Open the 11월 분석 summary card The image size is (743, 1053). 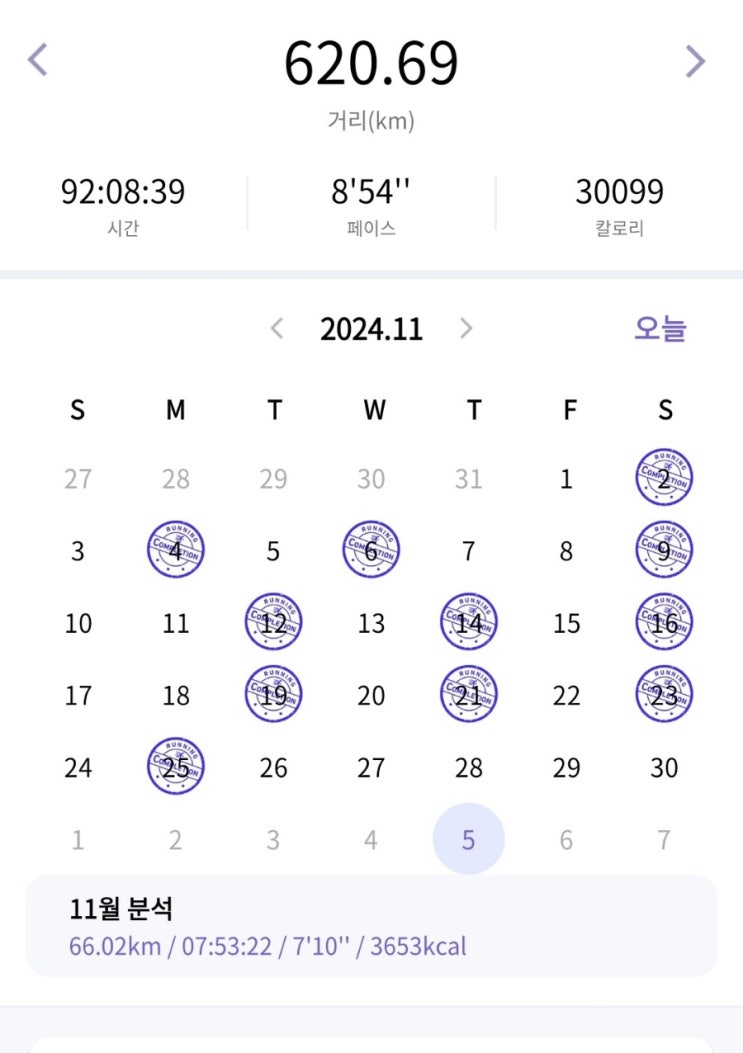pyautogui.click(x=372, y=925)
